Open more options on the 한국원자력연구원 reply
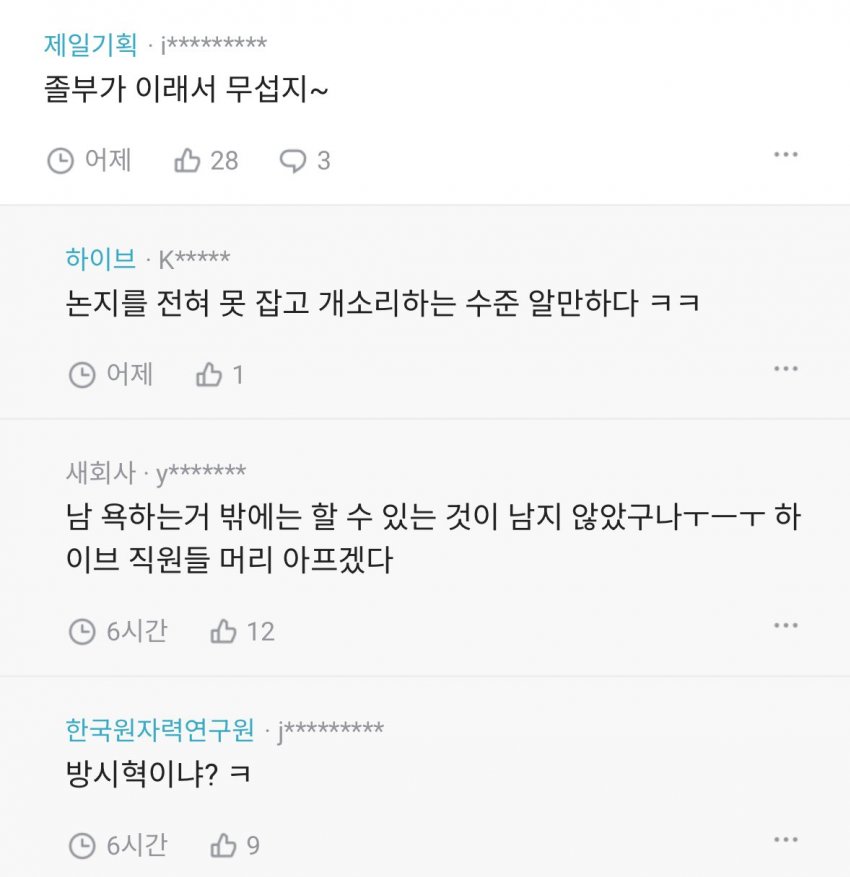The width and height of the screenshot is (850, 877). click(786, 840)
